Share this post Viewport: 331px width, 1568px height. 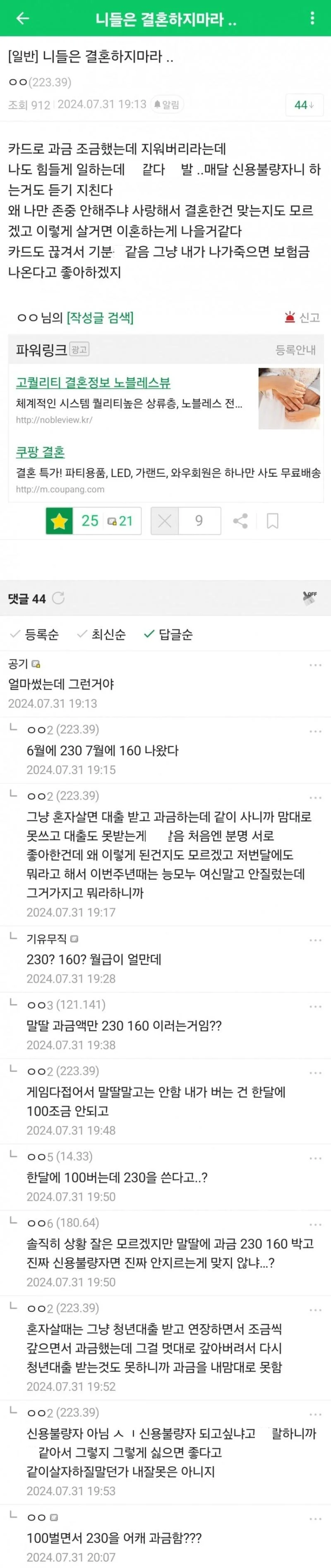[240, 521]
